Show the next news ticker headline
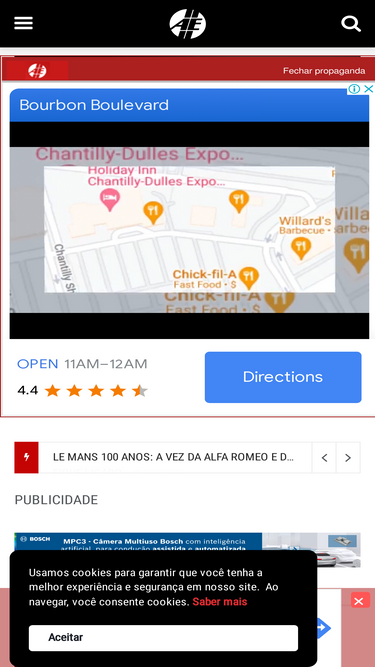Image resolution: width=375 pixels, height=667 pixels. tap(348, 458)
